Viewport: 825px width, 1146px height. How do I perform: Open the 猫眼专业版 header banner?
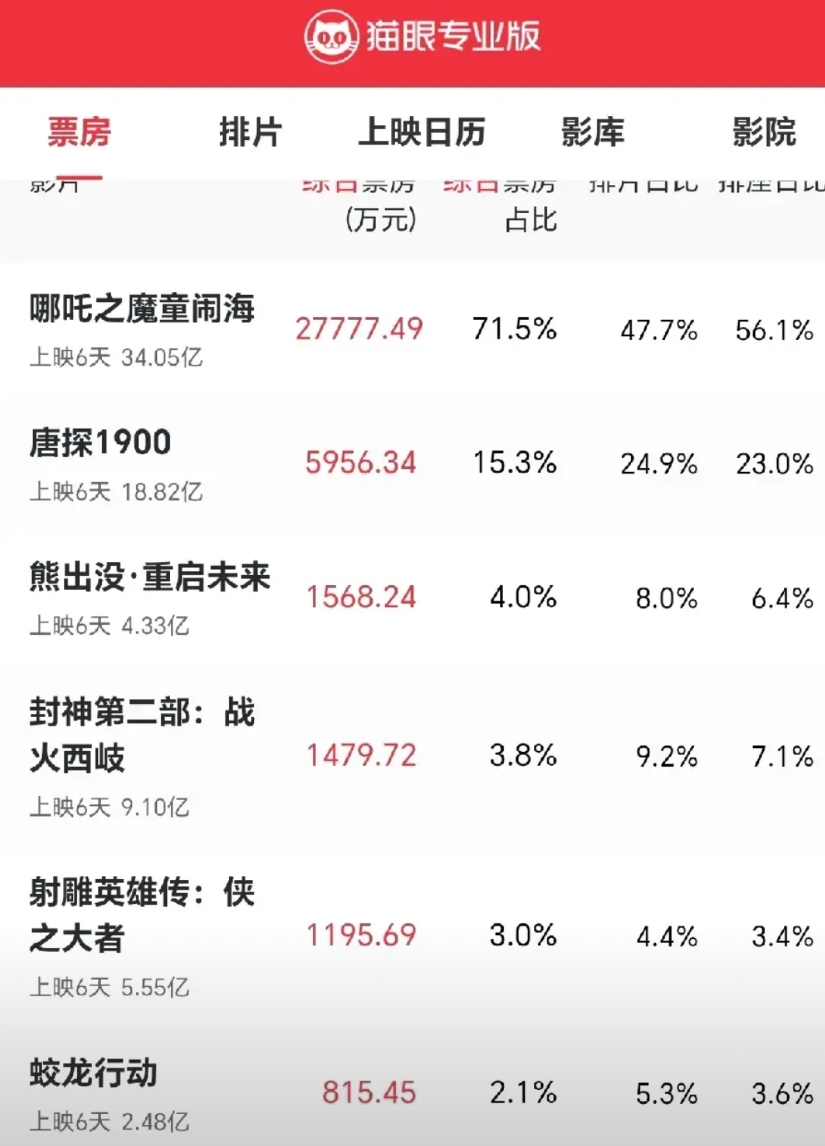(412, 38)
